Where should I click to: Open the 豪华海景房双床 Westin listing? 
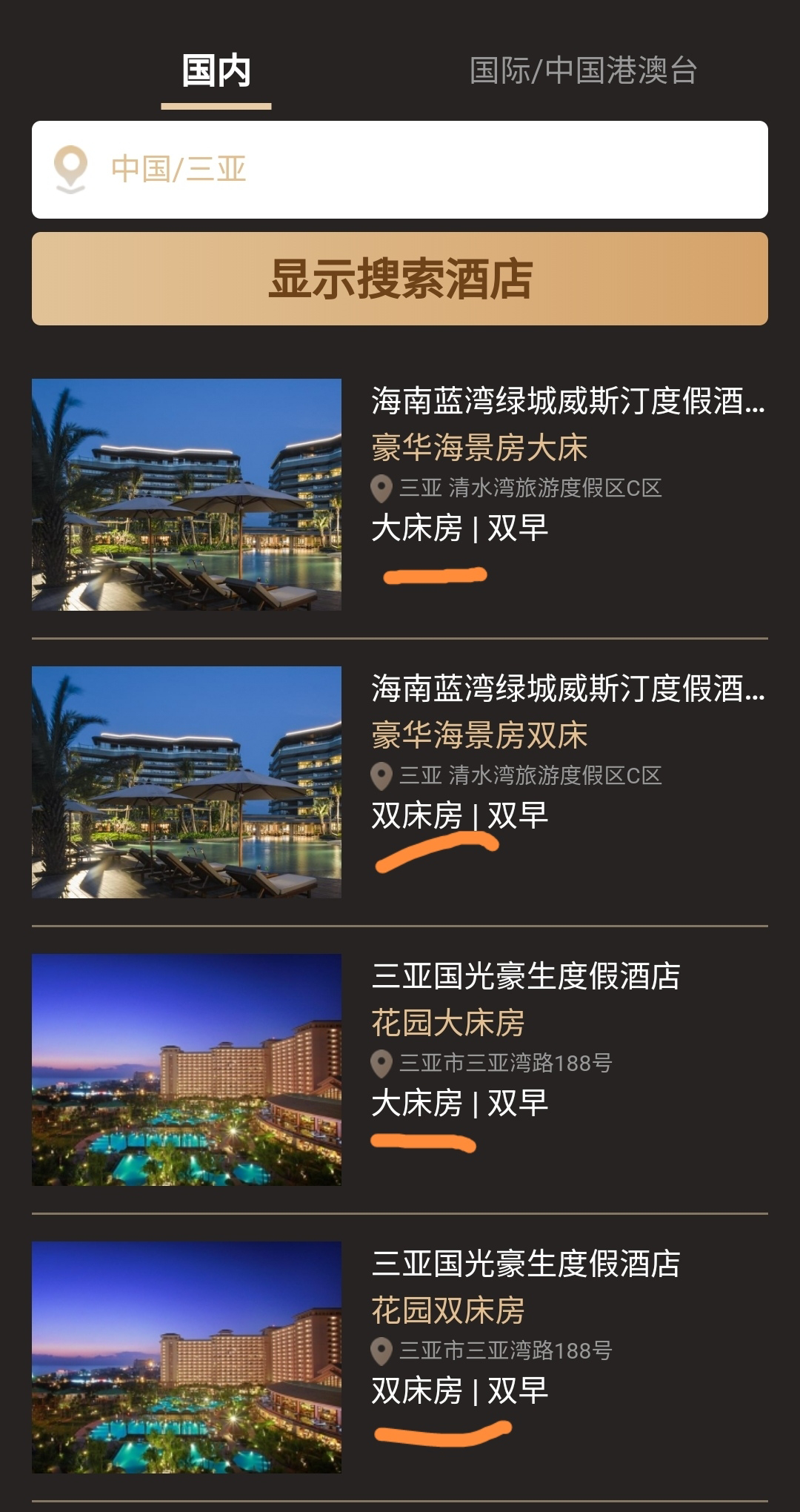coord(399,782)
